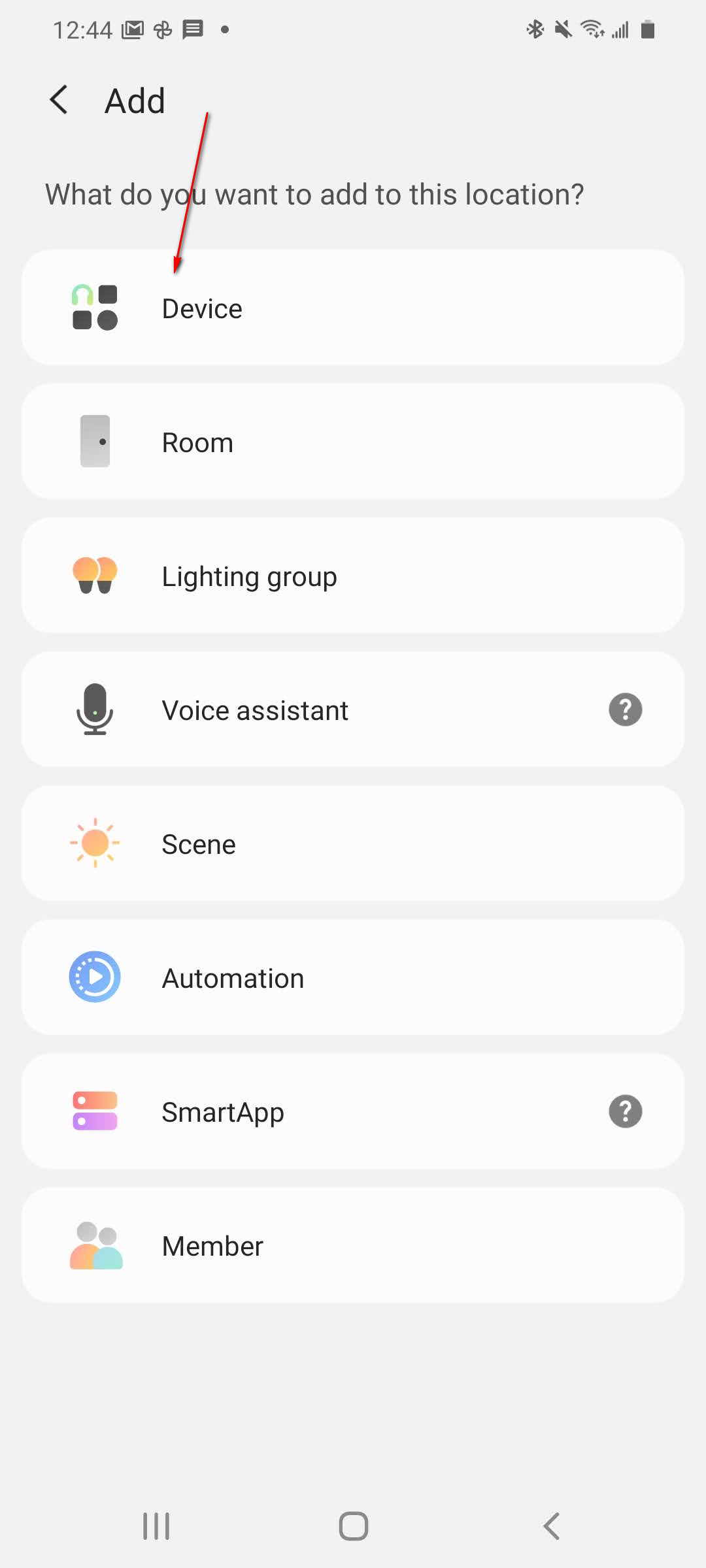Create a new Scene
This screenshot has width=706, height=1568.
coord(353,844)
